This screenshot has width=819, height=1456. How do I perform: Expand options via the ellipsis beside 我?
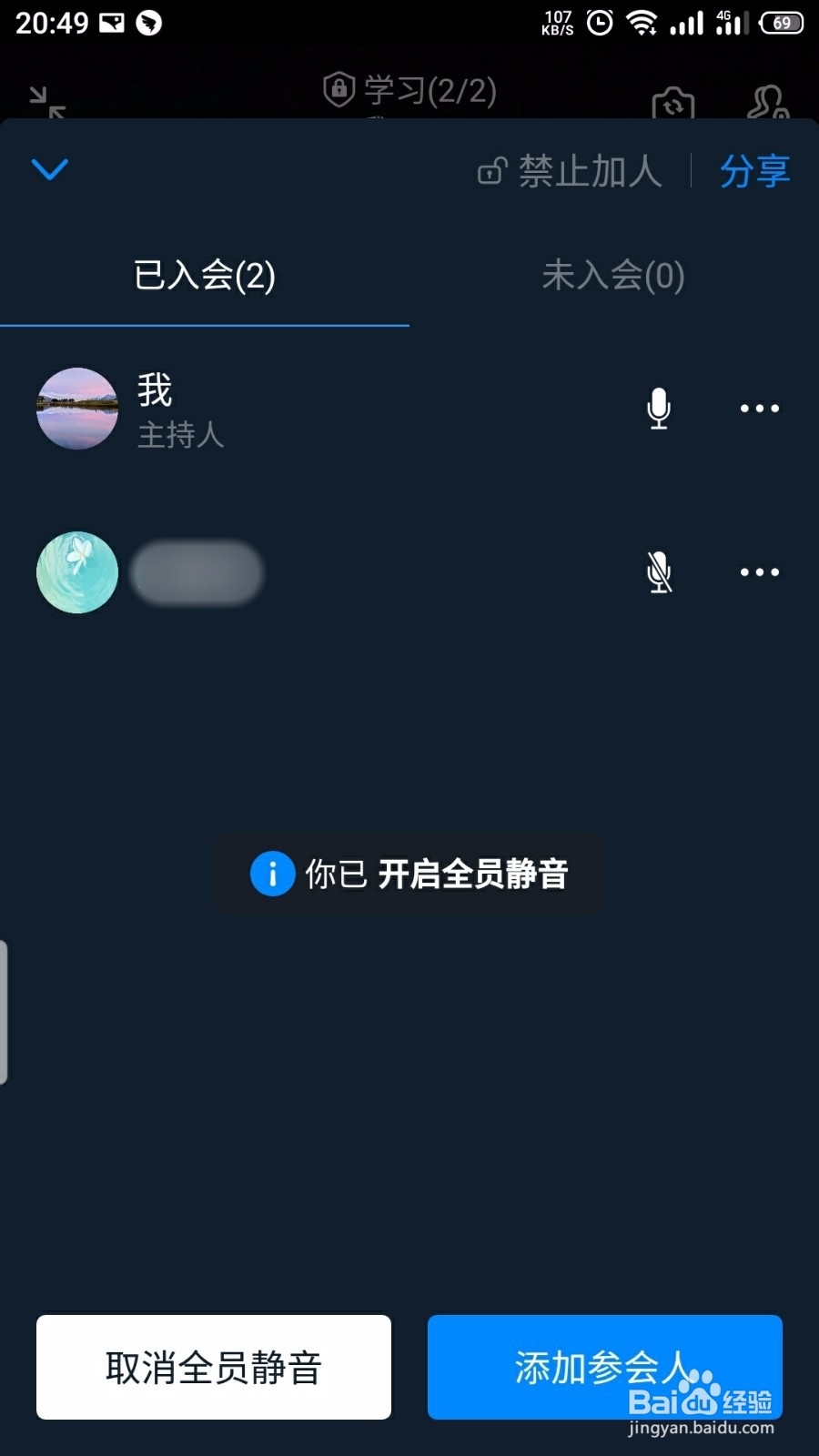pos(759,409)
